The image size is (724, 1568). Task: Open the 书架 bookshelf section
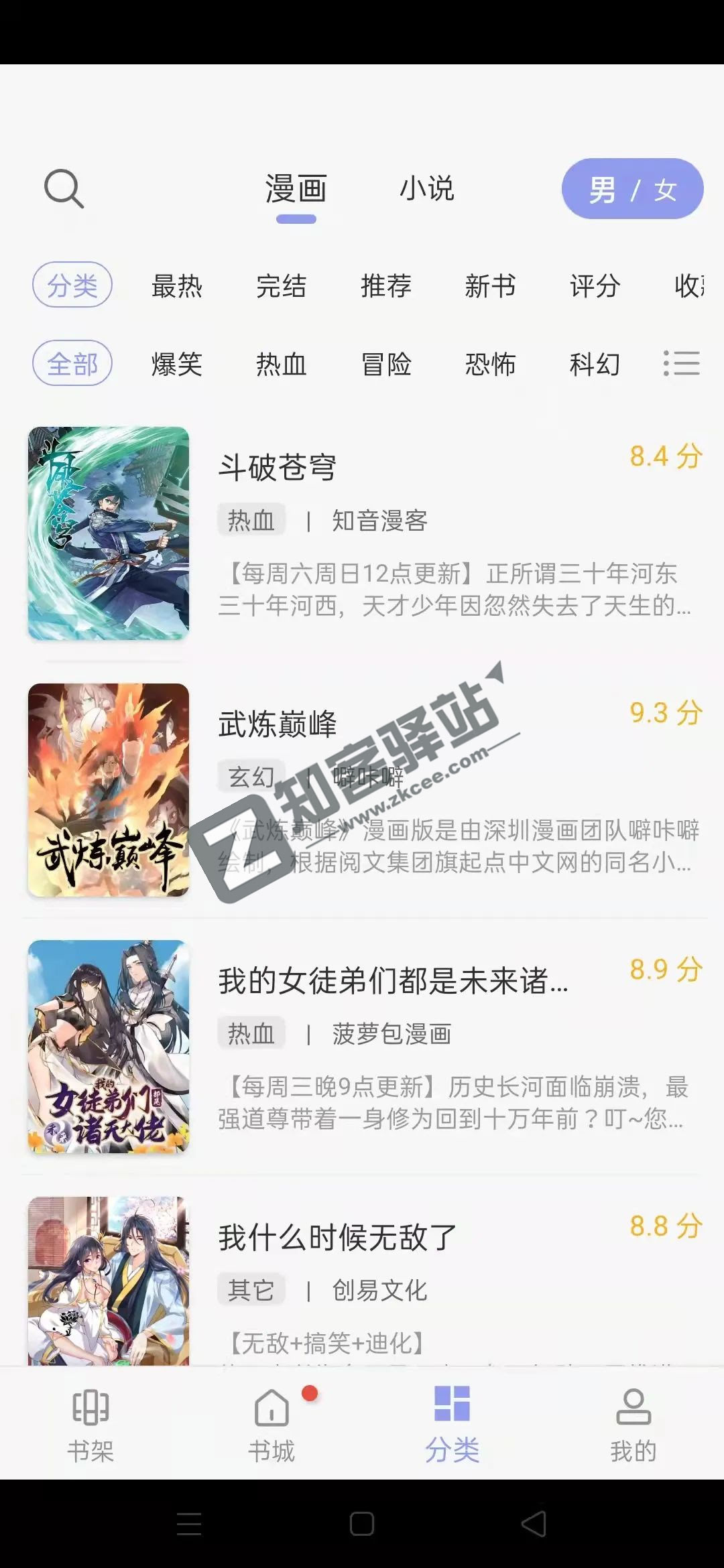90,1431
